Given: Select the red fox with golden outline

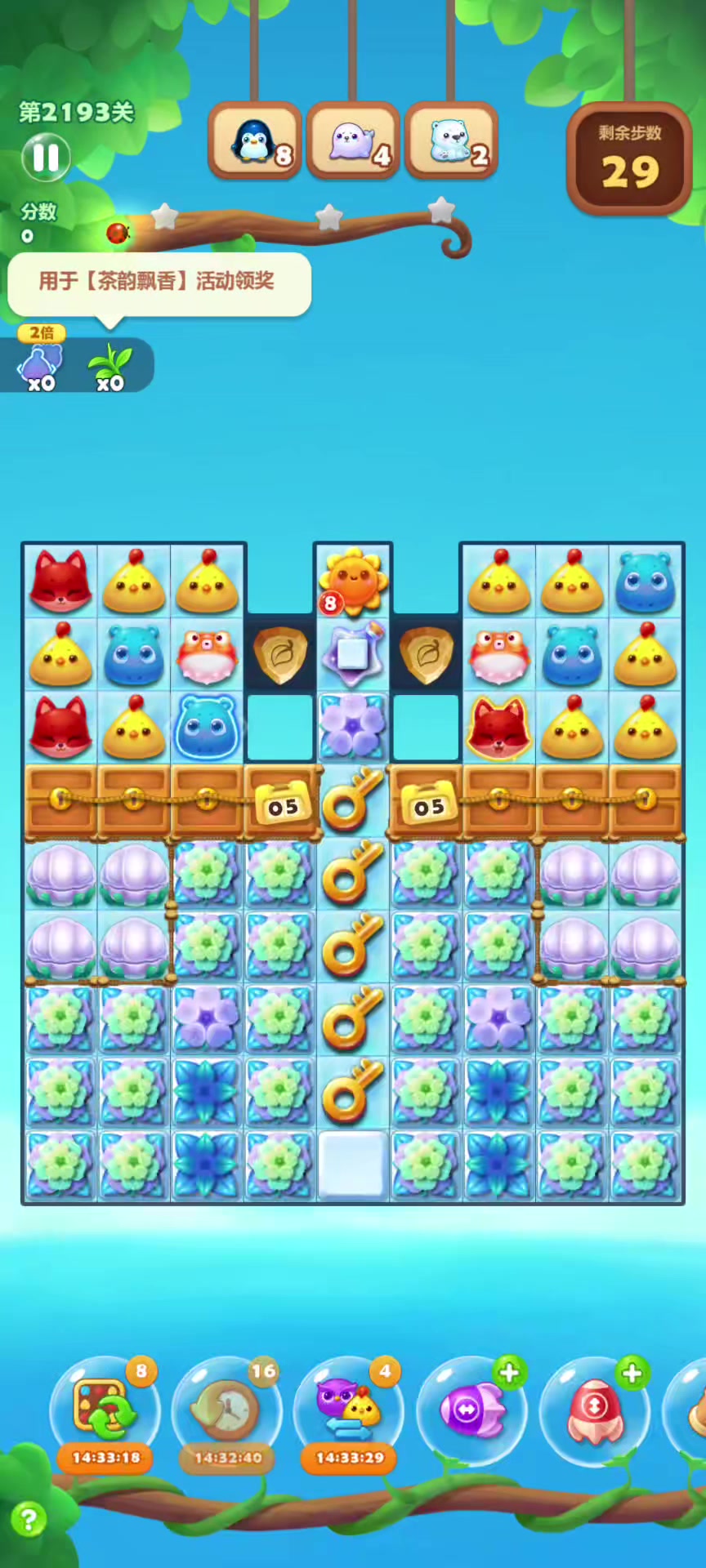Looking at the screenshot, I should 498,726.
